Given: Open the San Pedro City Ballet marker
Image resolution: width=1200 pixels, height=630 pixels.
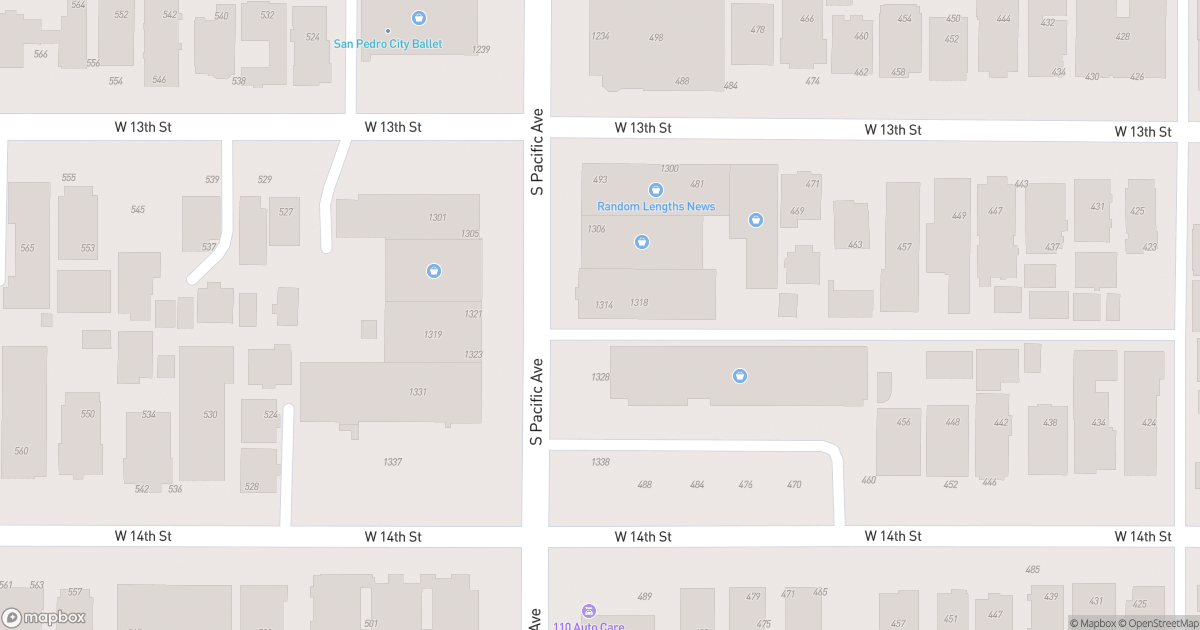Looking at the screenshot, I should point(419,18).
